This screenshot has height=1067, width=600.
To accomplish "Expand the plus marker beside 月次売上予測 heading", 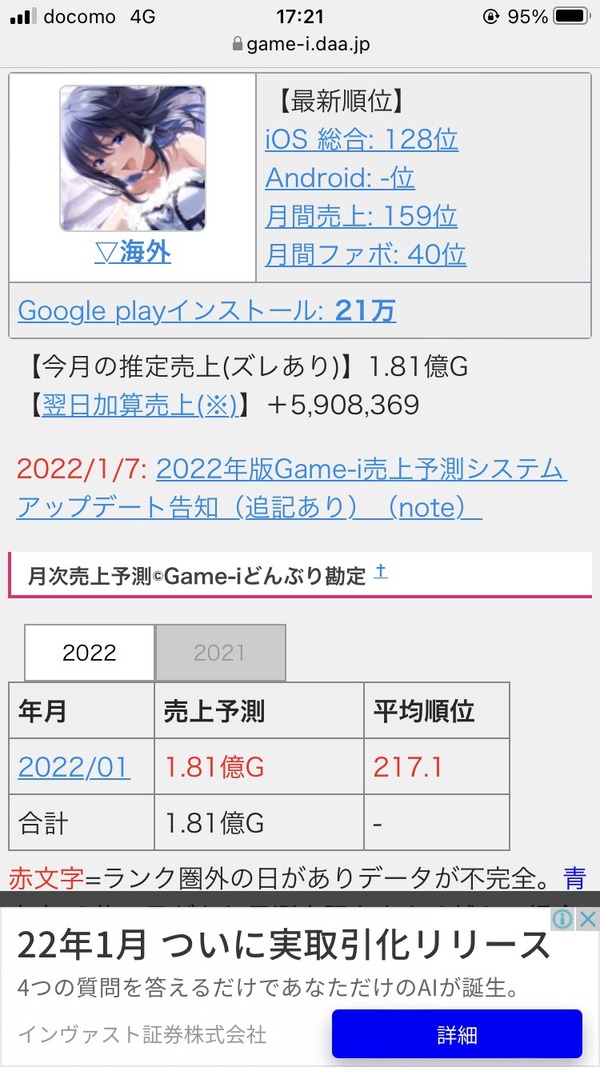I will (381, 572).
